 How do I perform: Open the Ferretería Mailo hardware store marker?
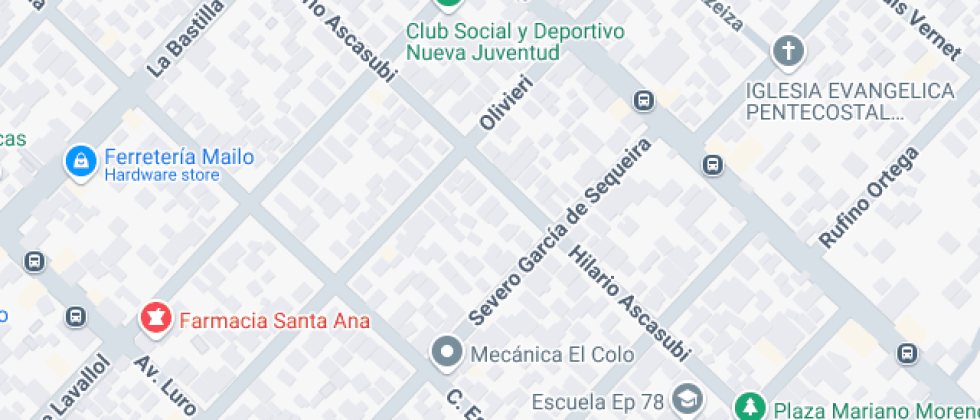pyautogui.click(x=78, y=160)
